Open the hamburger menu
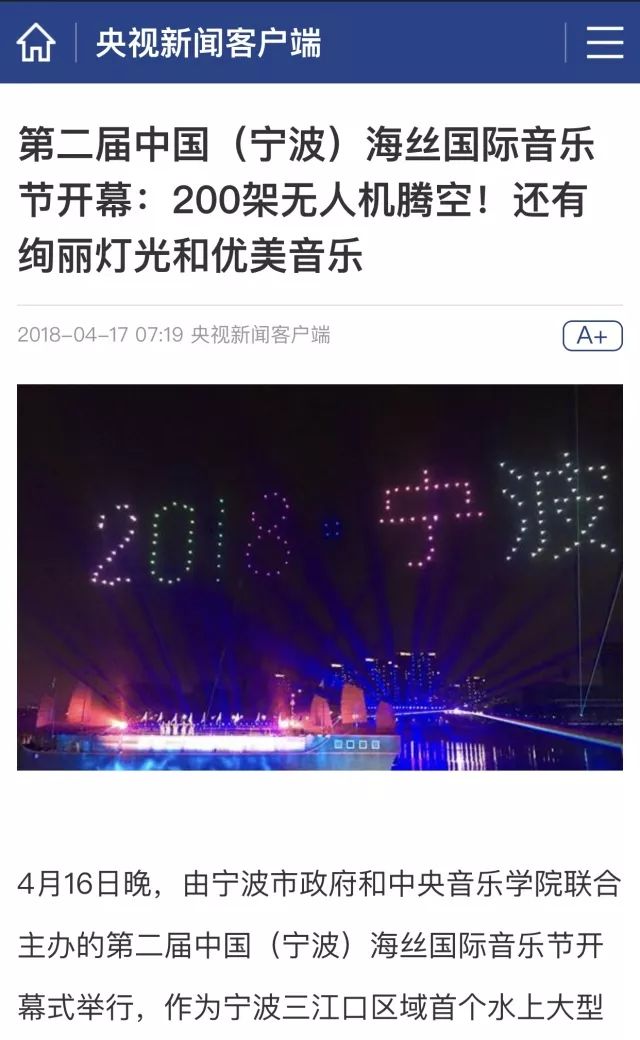The width and height of the screenshot is (640, 1040). 604,43
